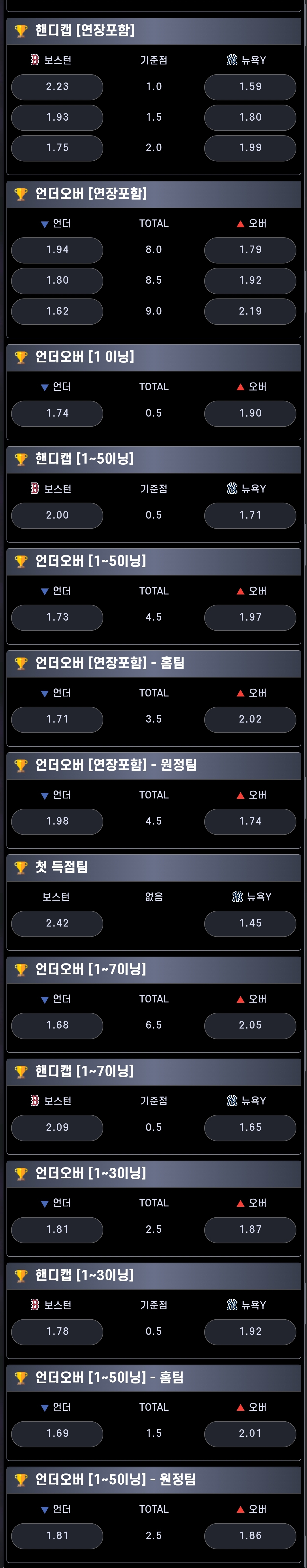Select over 2.01 for 1~5 inning home total
The width and height of the screenshot is (307, 1568).
(x=250, y=1433)
